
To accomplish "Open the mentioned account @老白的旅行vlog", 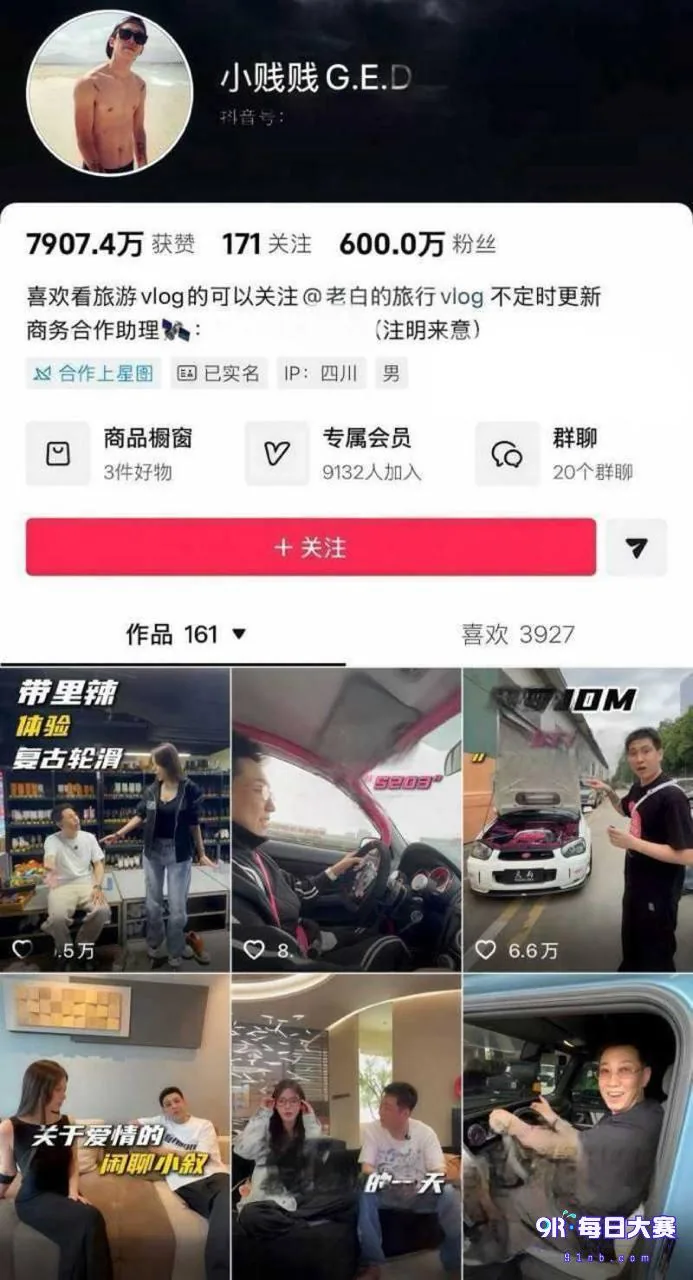I will coord(394,297).
